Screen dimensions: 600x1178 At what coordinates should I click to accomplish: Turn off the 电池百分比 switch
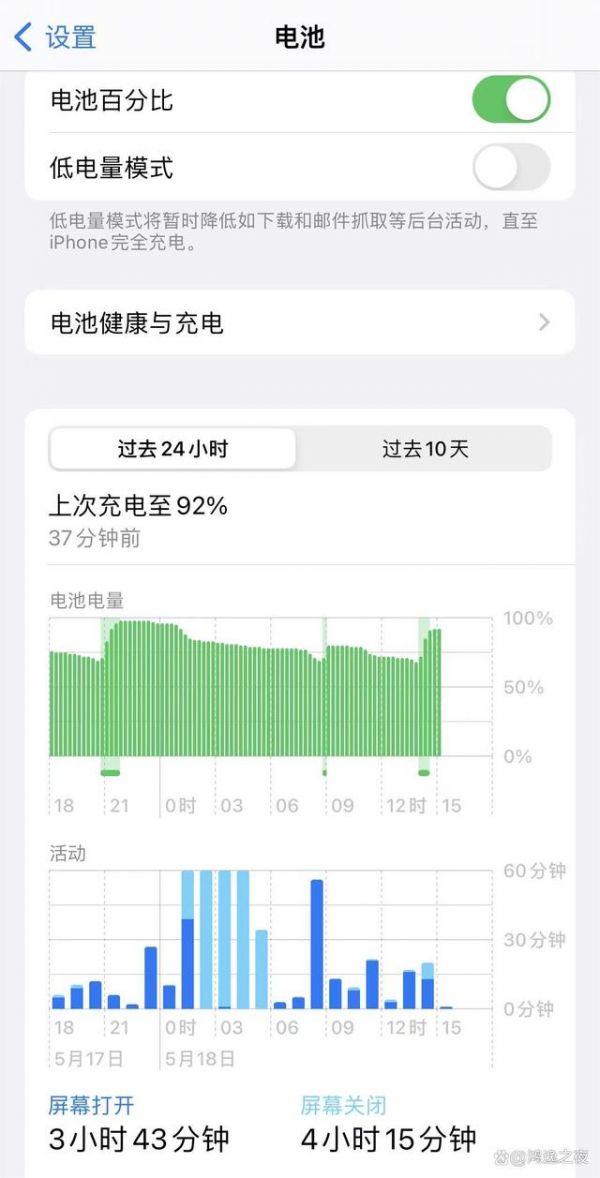coord(511,99)
